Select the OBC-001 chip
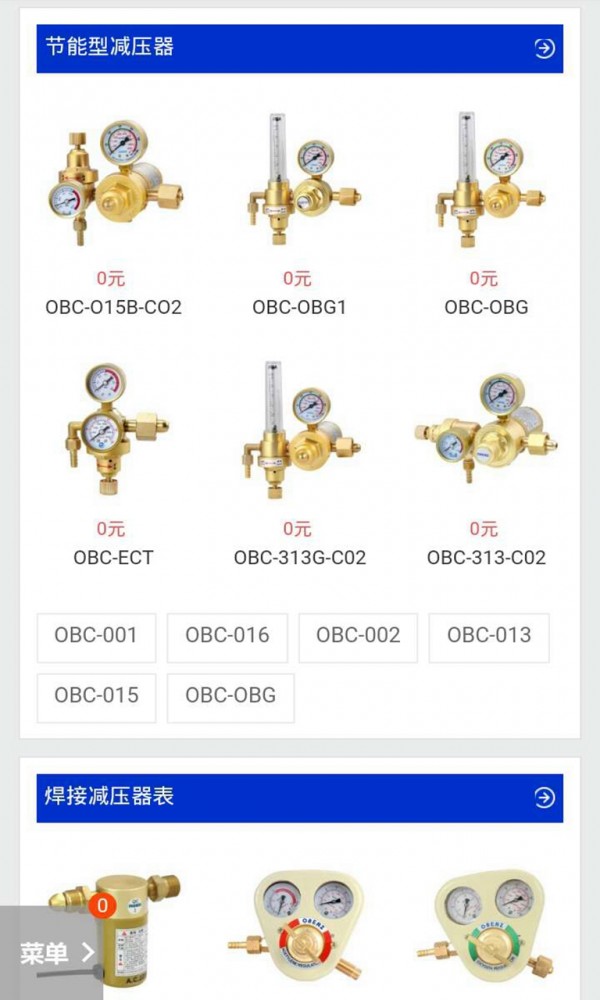This screenshot has height=1000, width=600. coord(96,636)
